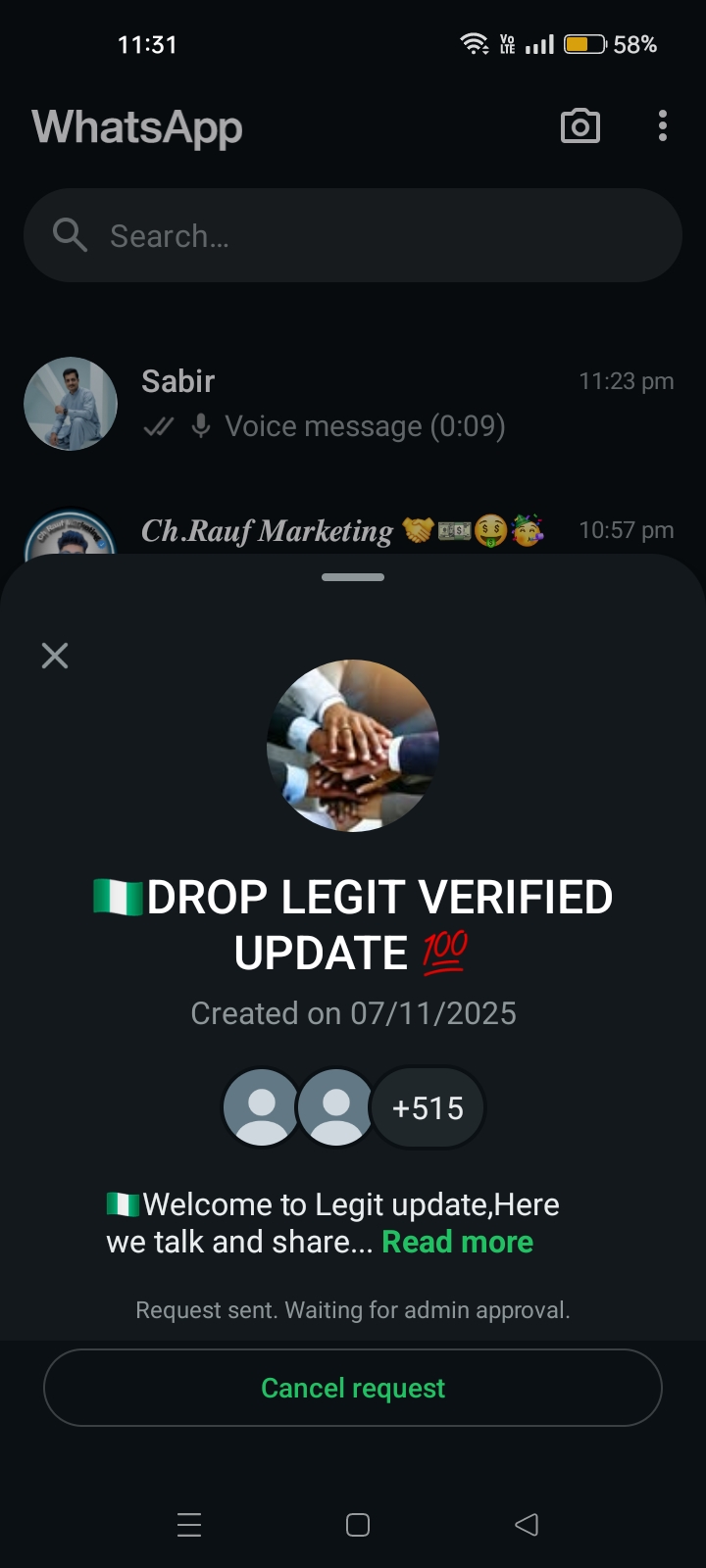The height and width of the screenshot is (1568, 706).
Task: Close the group info sheet
Action: click(x=55, y=656)
